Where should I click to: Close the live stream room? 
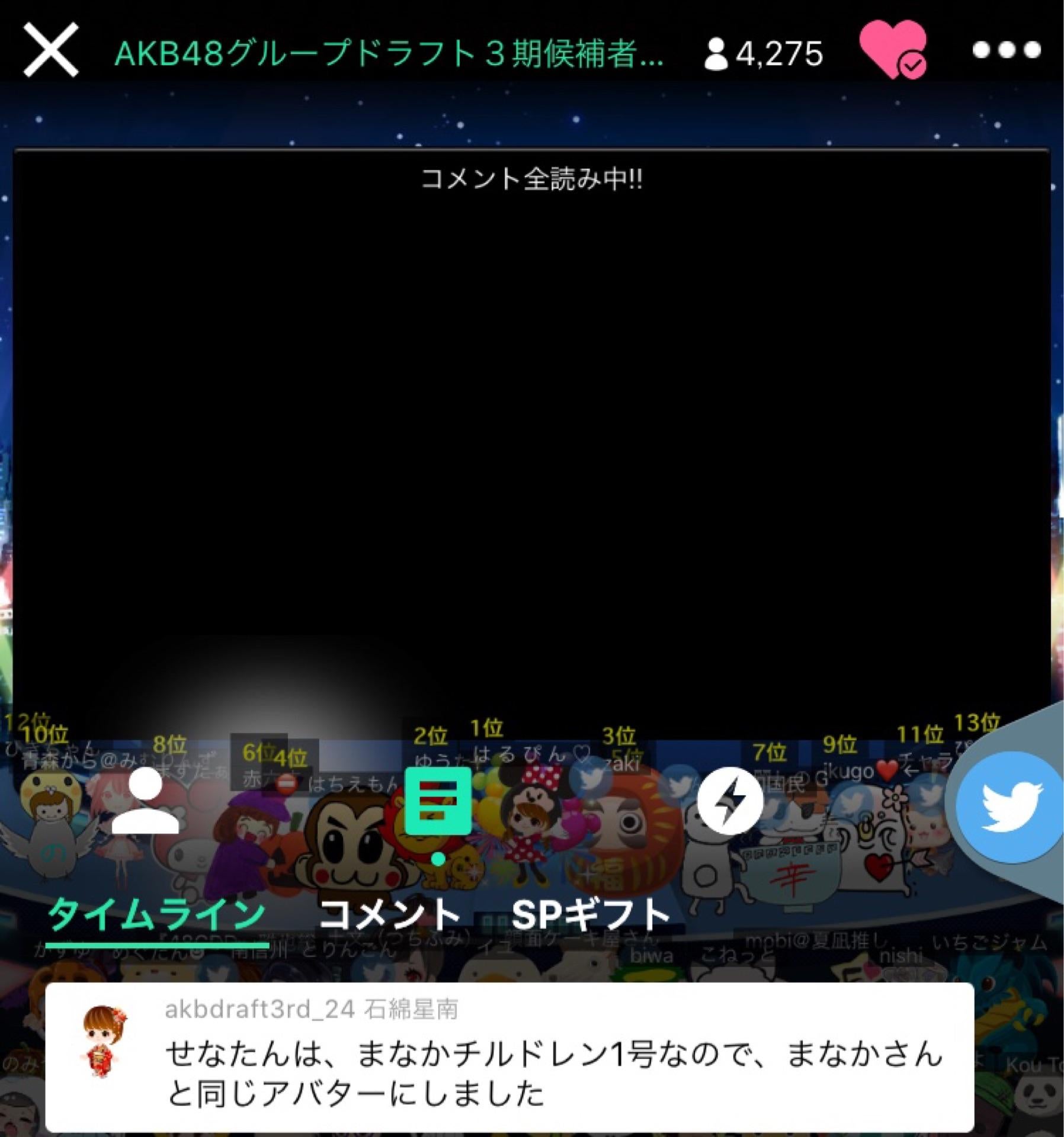pos(51,50)
